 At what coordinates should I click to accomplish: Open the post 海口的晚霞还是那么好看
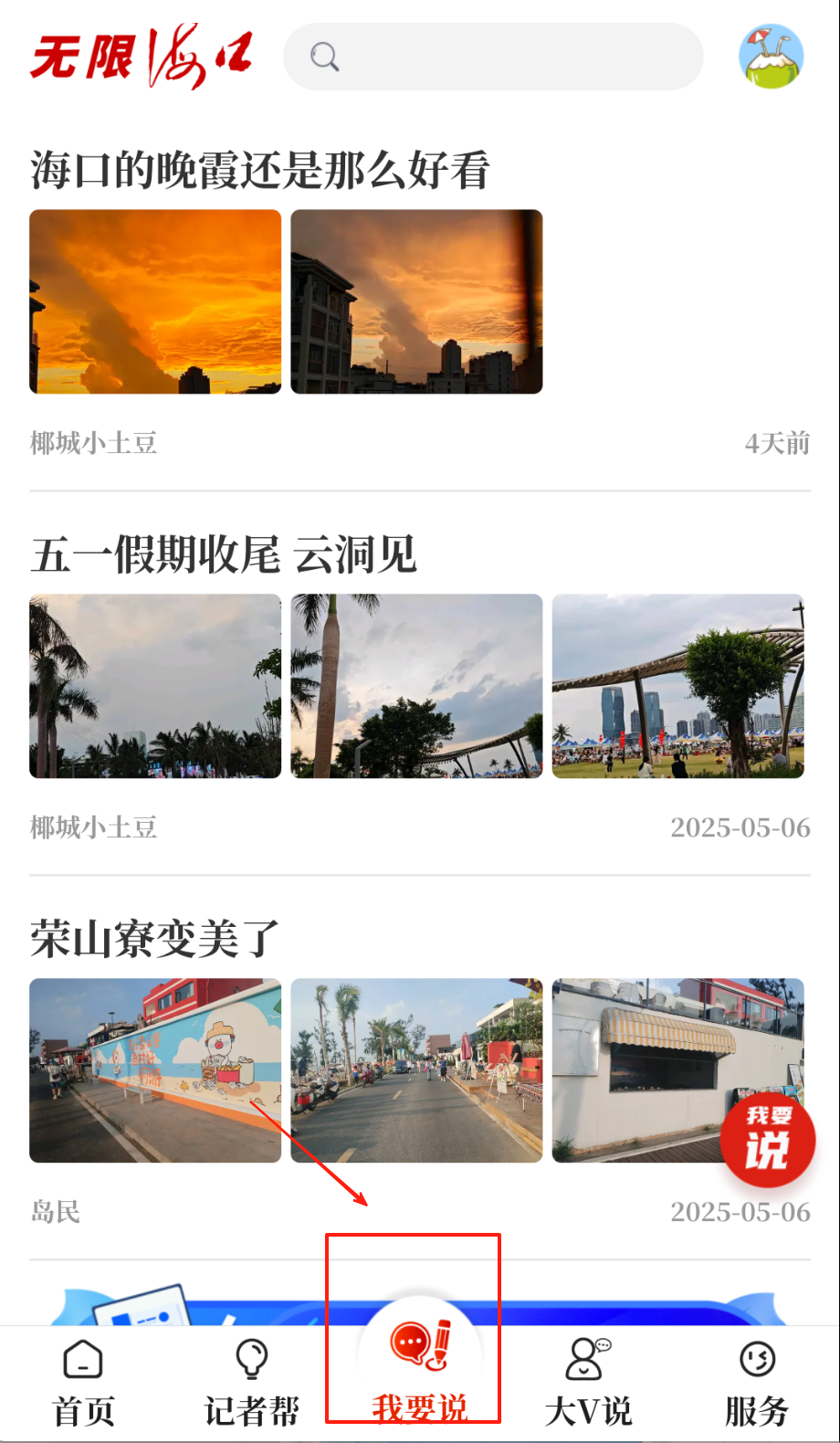(x=260, y=171)
